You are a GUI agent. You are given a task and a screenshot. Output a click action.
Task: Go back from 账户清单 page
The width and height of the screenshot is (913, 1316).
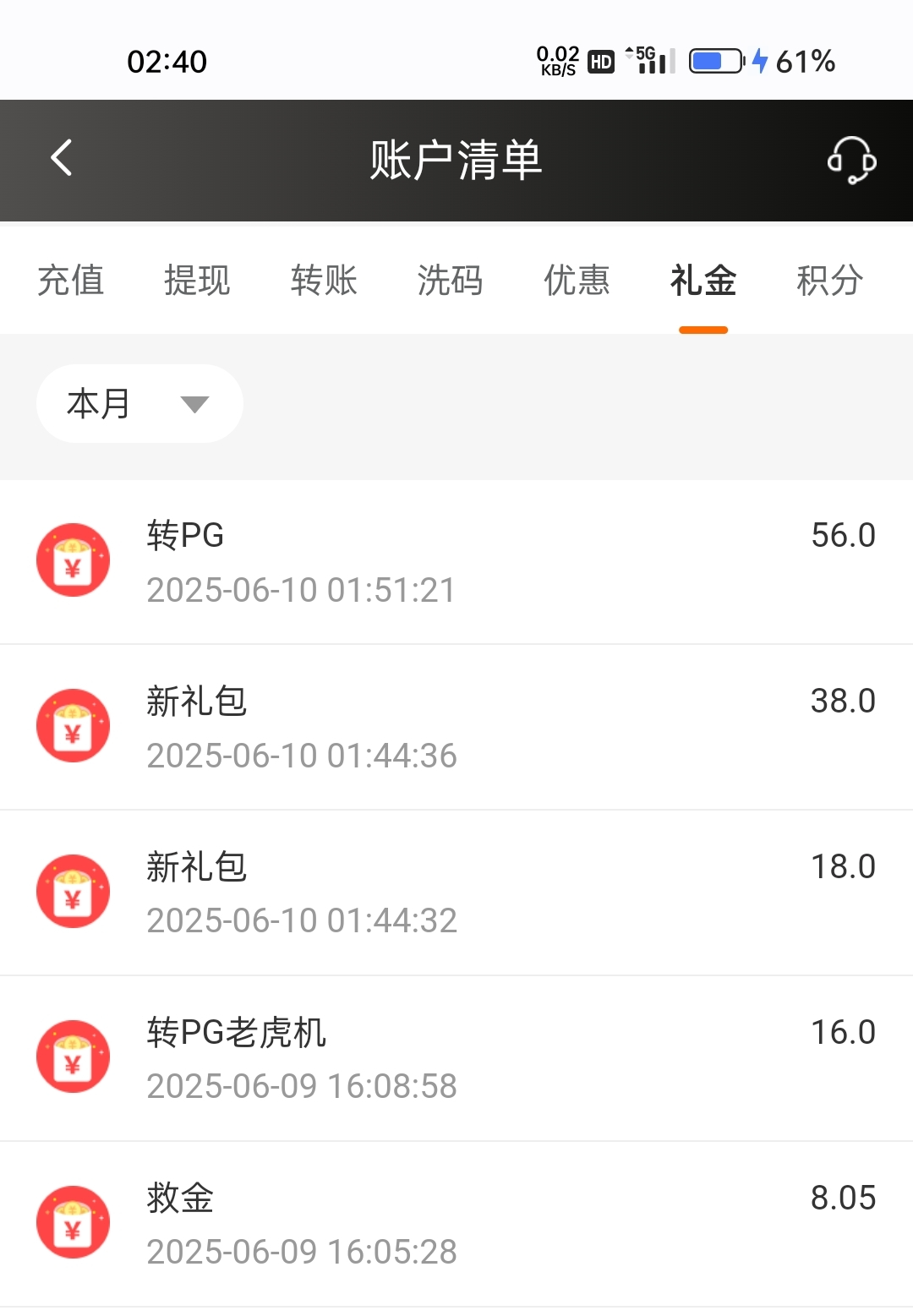62,158
